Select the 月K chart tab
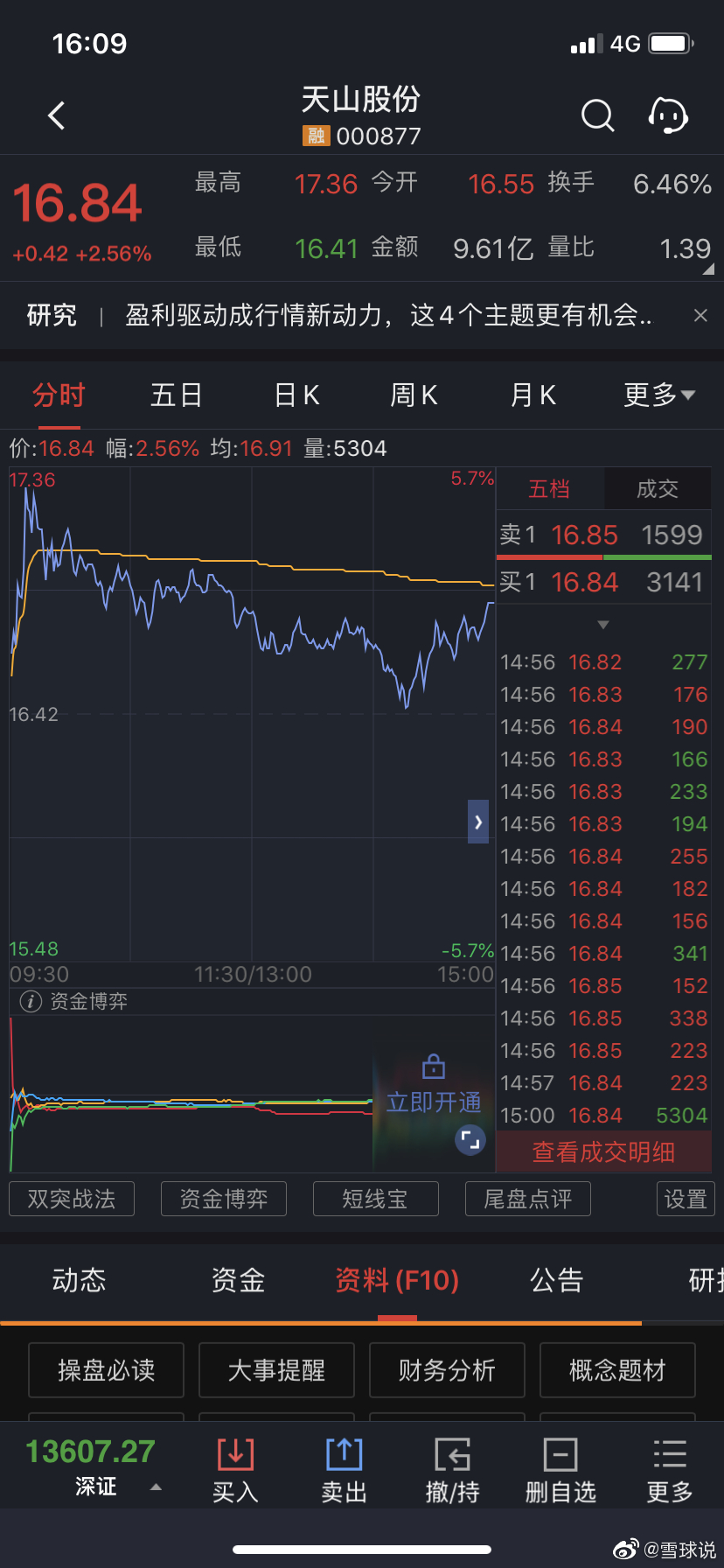Viewport: 724px width, 1568px height. coord(533,395)
